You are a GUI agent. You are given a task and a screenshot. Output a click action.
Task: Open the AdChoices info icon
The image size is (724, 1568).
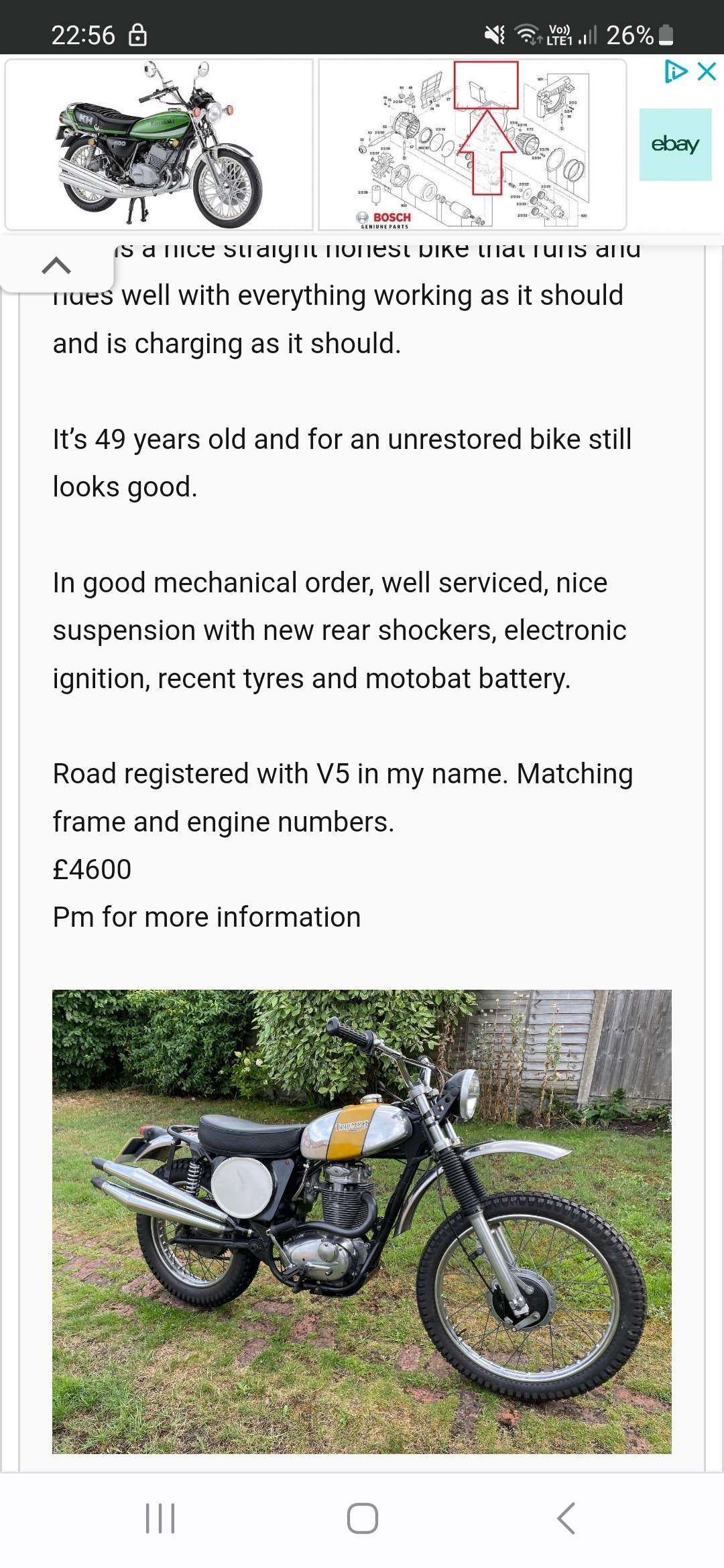[x=676, y=71]
